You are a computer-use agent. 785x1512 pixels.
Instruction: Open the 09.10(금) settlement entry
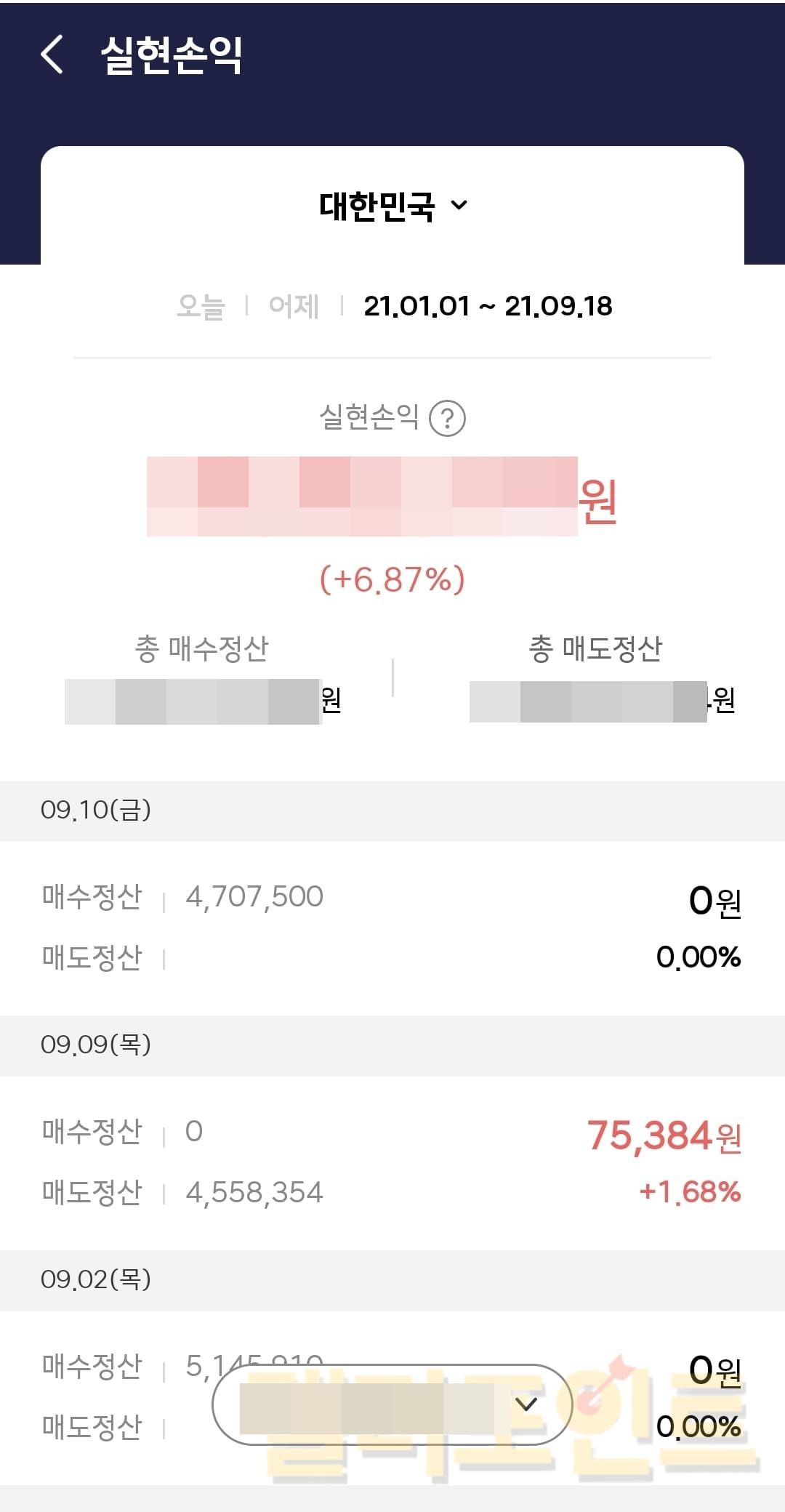click(x=392, y=927)
